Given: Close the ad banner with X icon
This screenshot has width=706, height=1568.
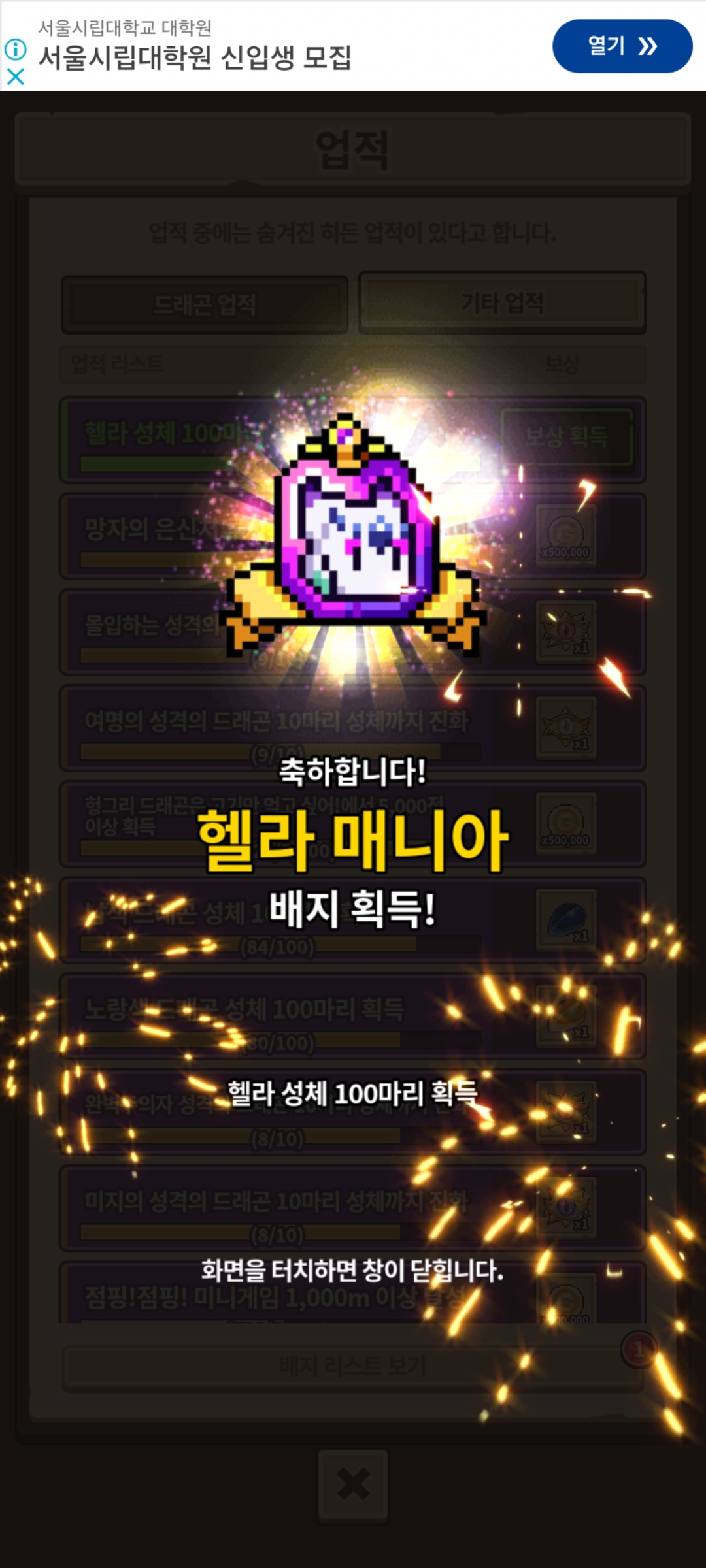Looking at the screenshot, I should coord(16,77).
